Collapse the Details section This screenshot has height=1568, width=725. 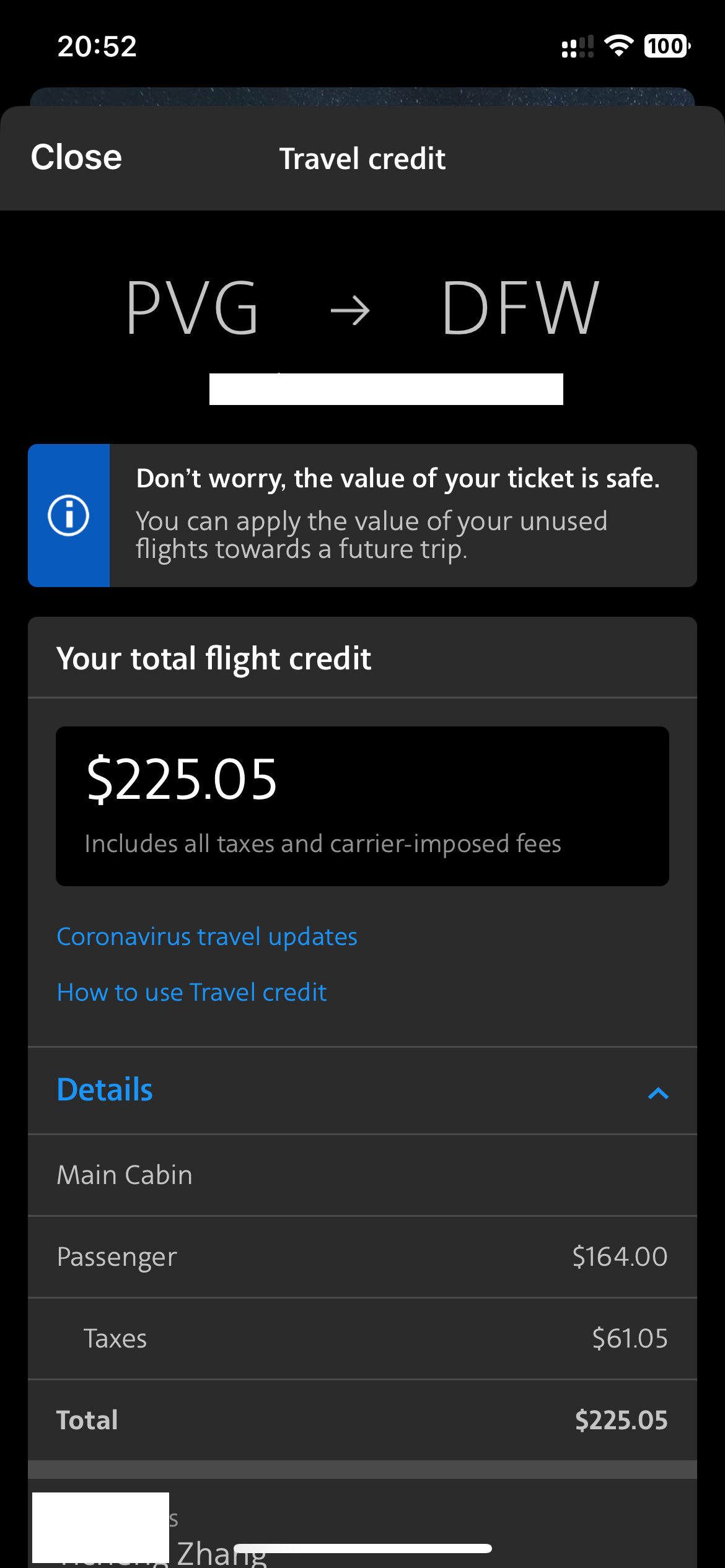[x=362, y=1091]
